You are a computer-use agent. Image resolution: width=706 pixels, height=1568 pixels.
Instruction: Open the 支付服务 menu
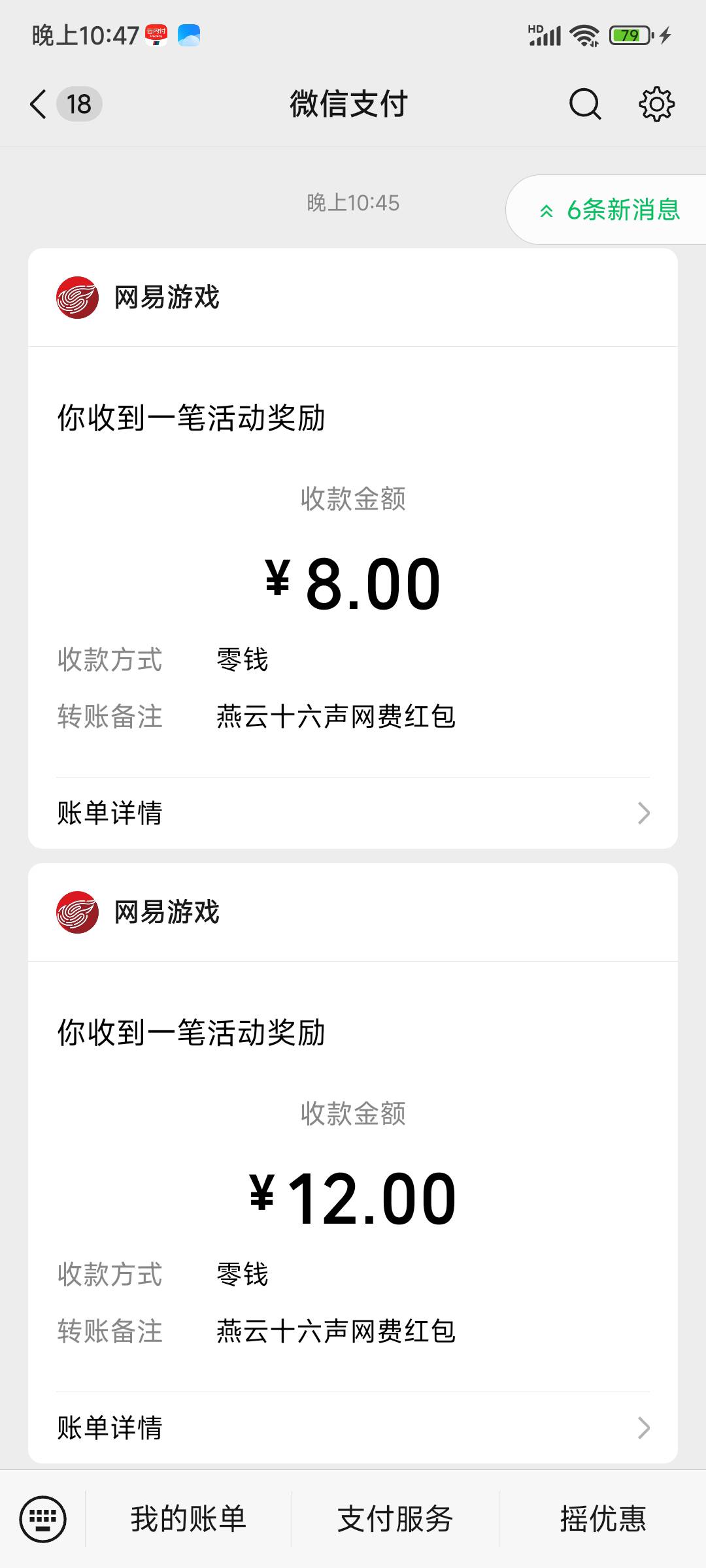pyautogui.click(x=395, y=1519)
